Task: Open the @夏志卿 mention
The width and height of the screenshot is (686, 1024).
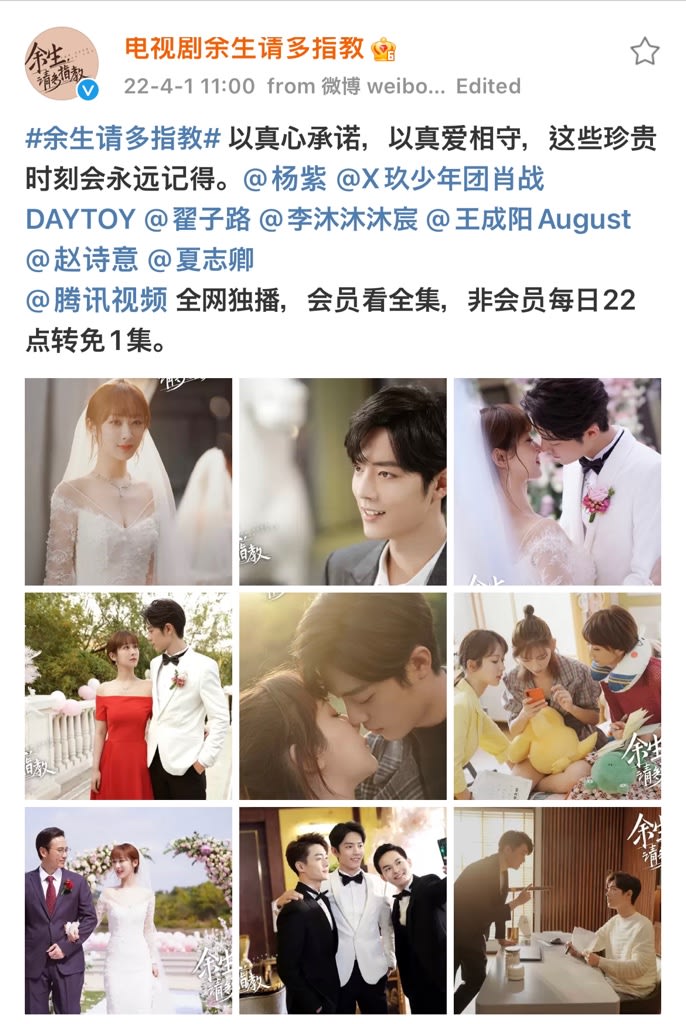Action: pyautogui.click(x=201, y=259)
